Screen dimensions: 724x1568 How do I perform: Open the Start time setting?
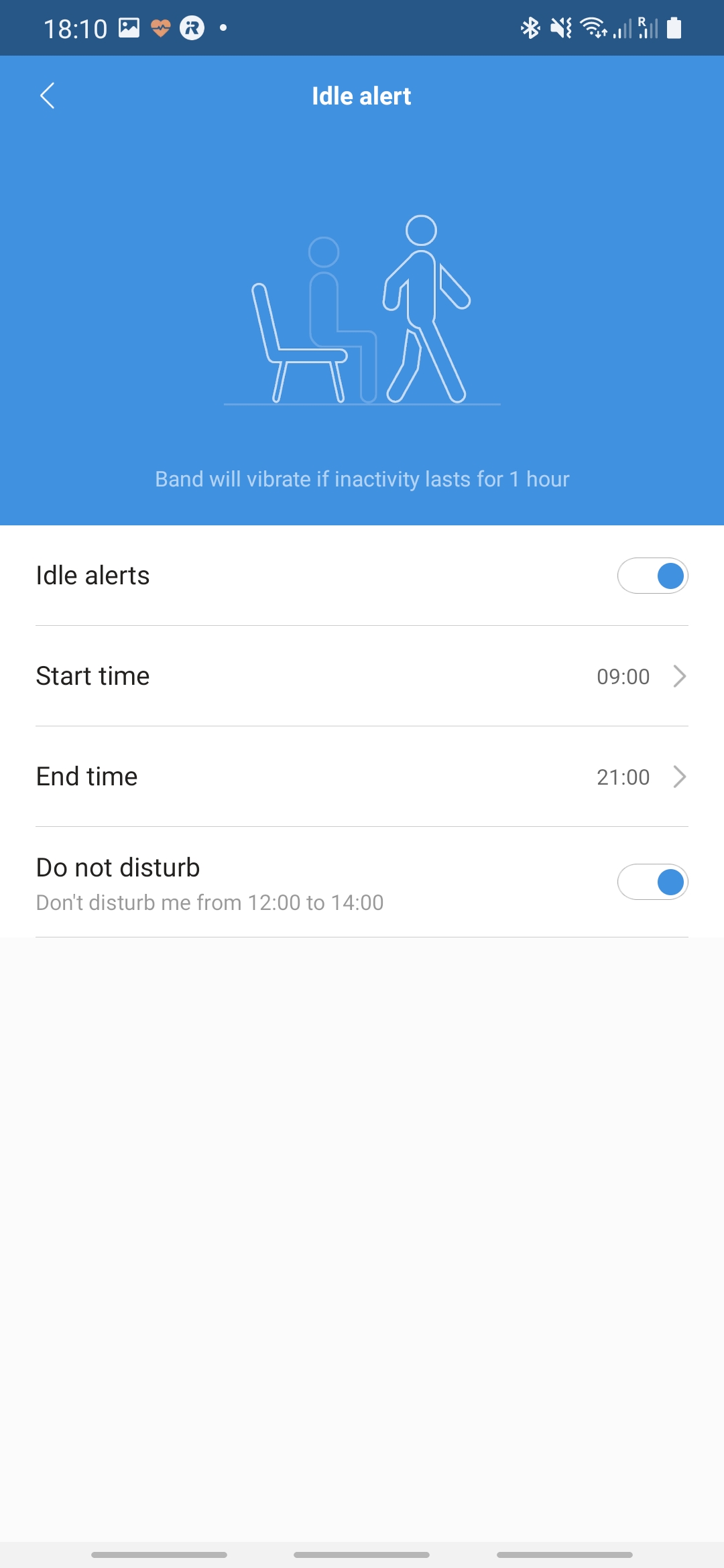362,676
